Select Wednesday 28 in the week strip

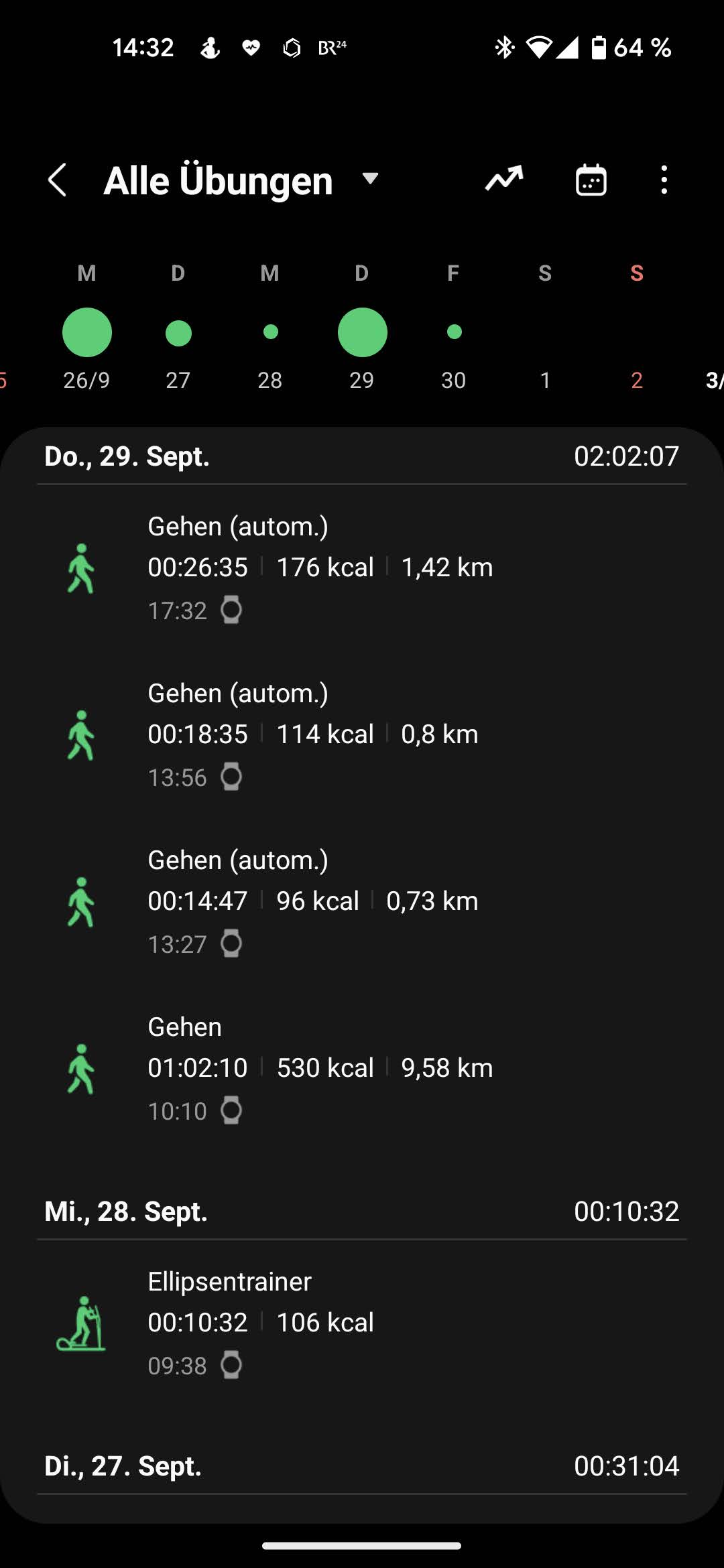[x=270, y=333]
